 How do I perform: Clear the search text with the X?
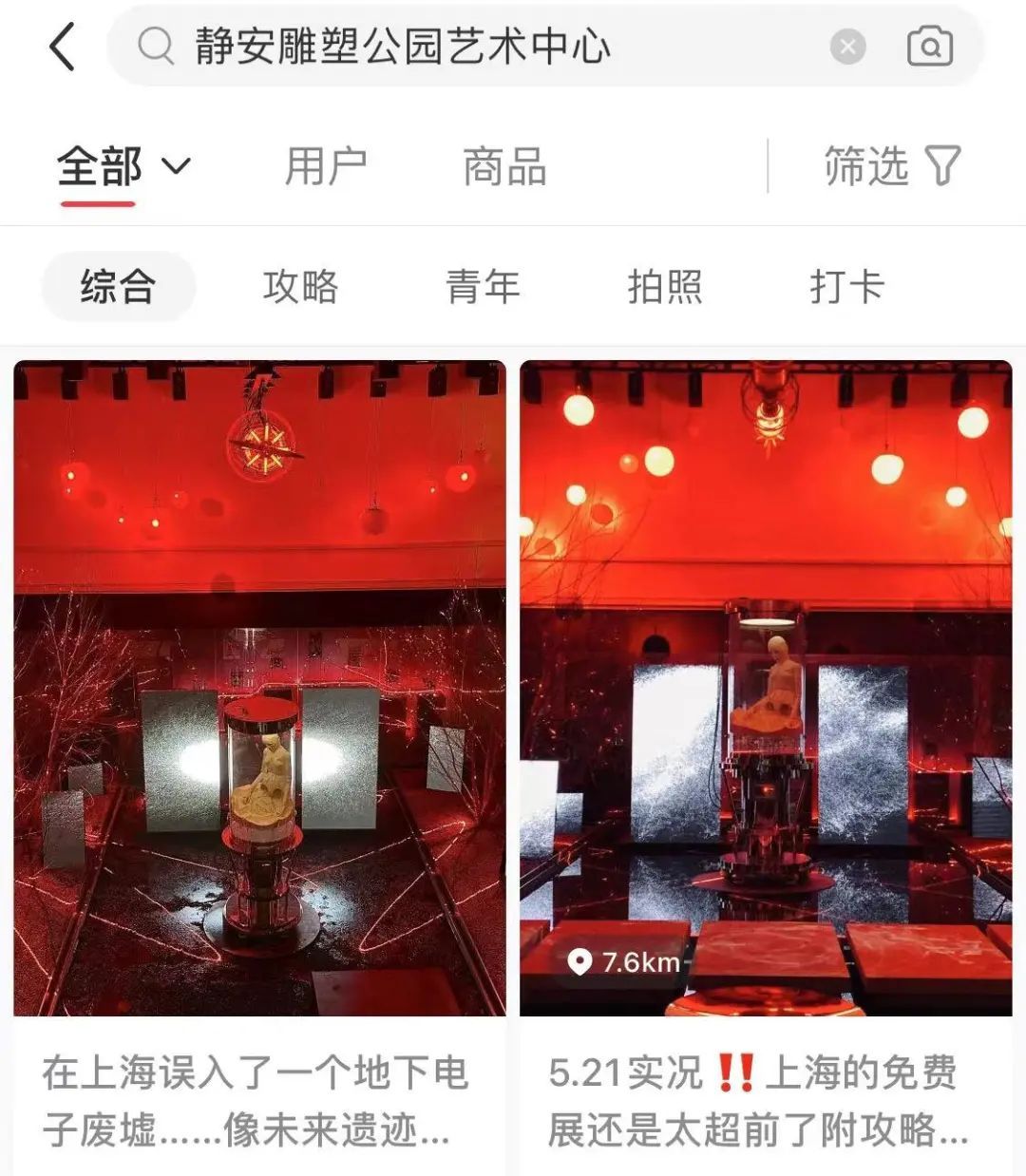847,47
